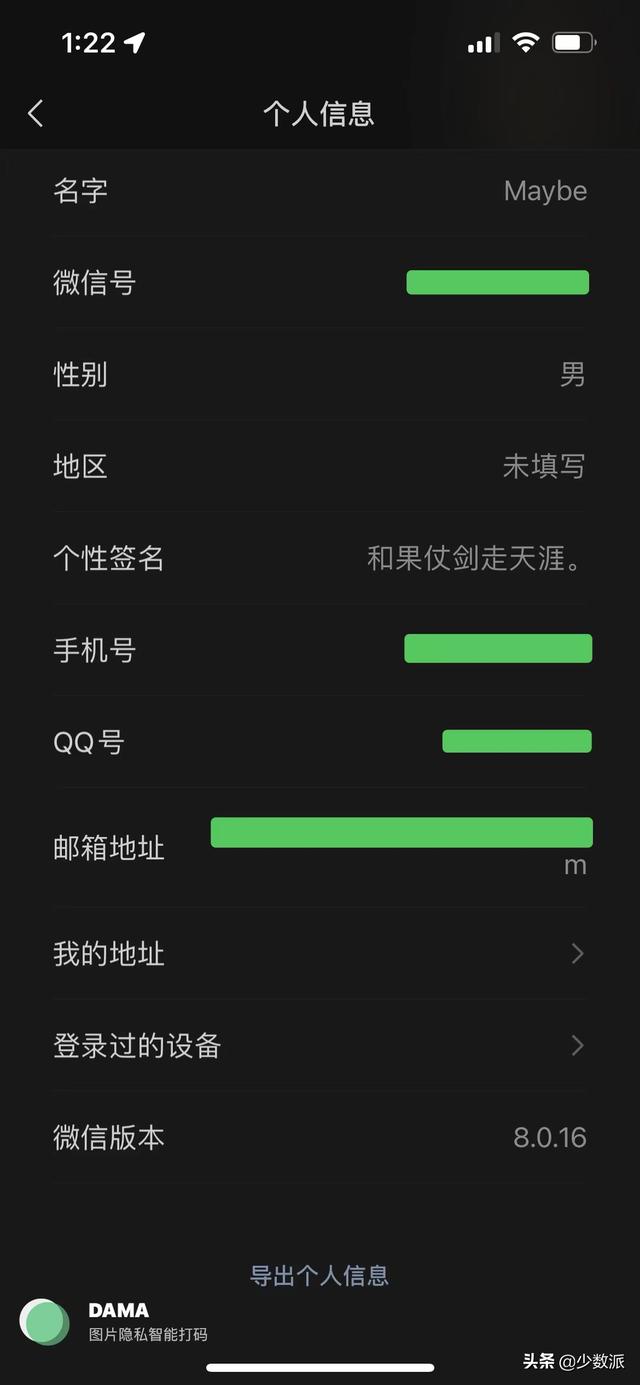Go back from 个人信息 page
The height and width of the screenshot is (1385, 640).
(36, 113)
